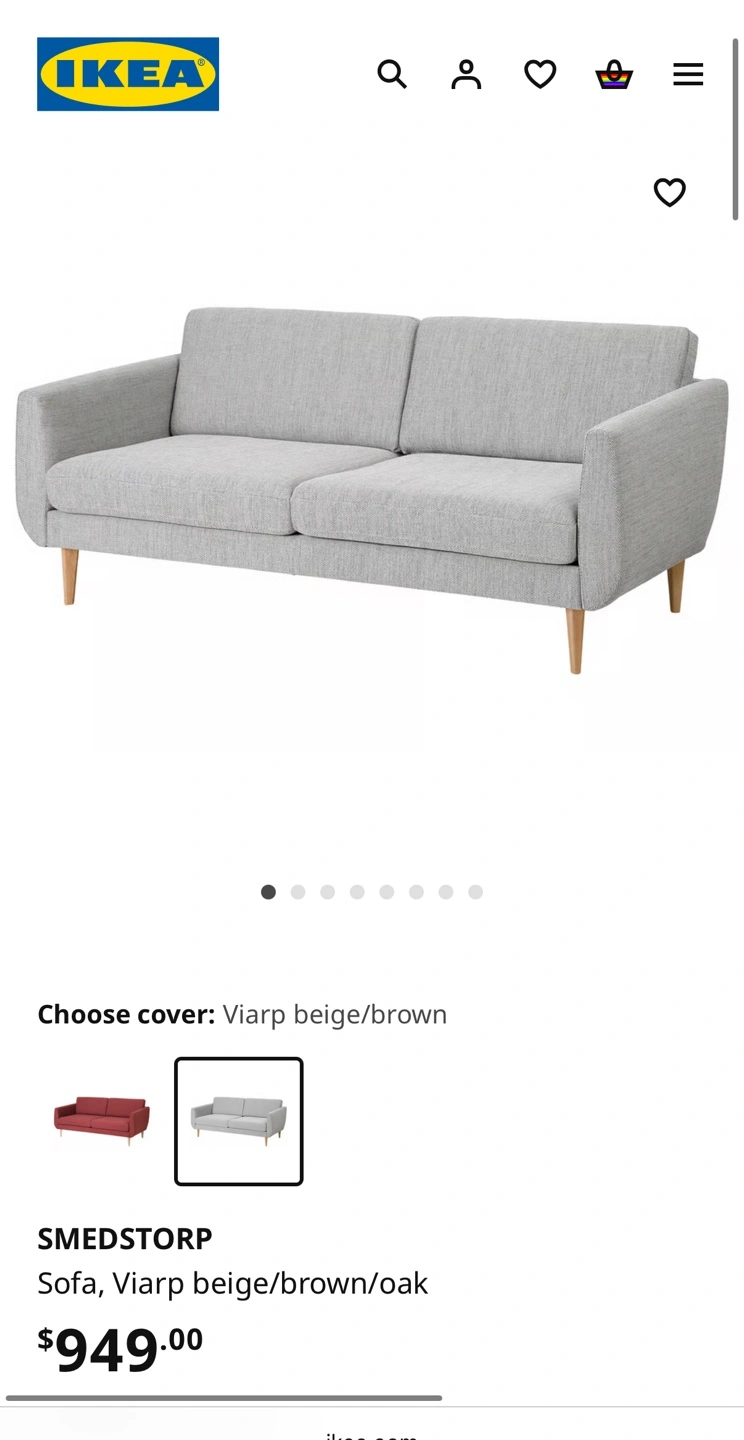Open the hamburger menu

point(688,74)
